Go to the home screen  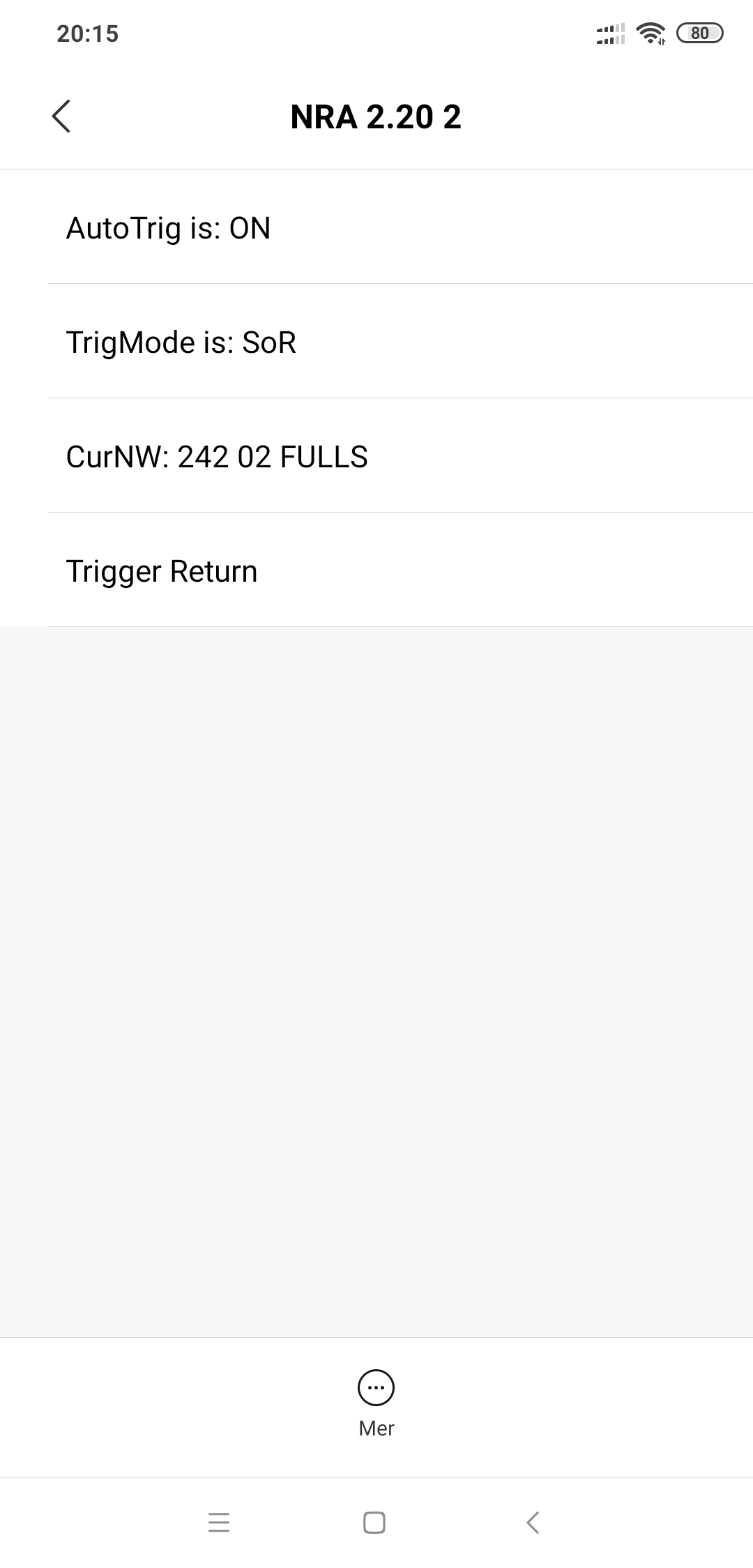[374, 1522]
